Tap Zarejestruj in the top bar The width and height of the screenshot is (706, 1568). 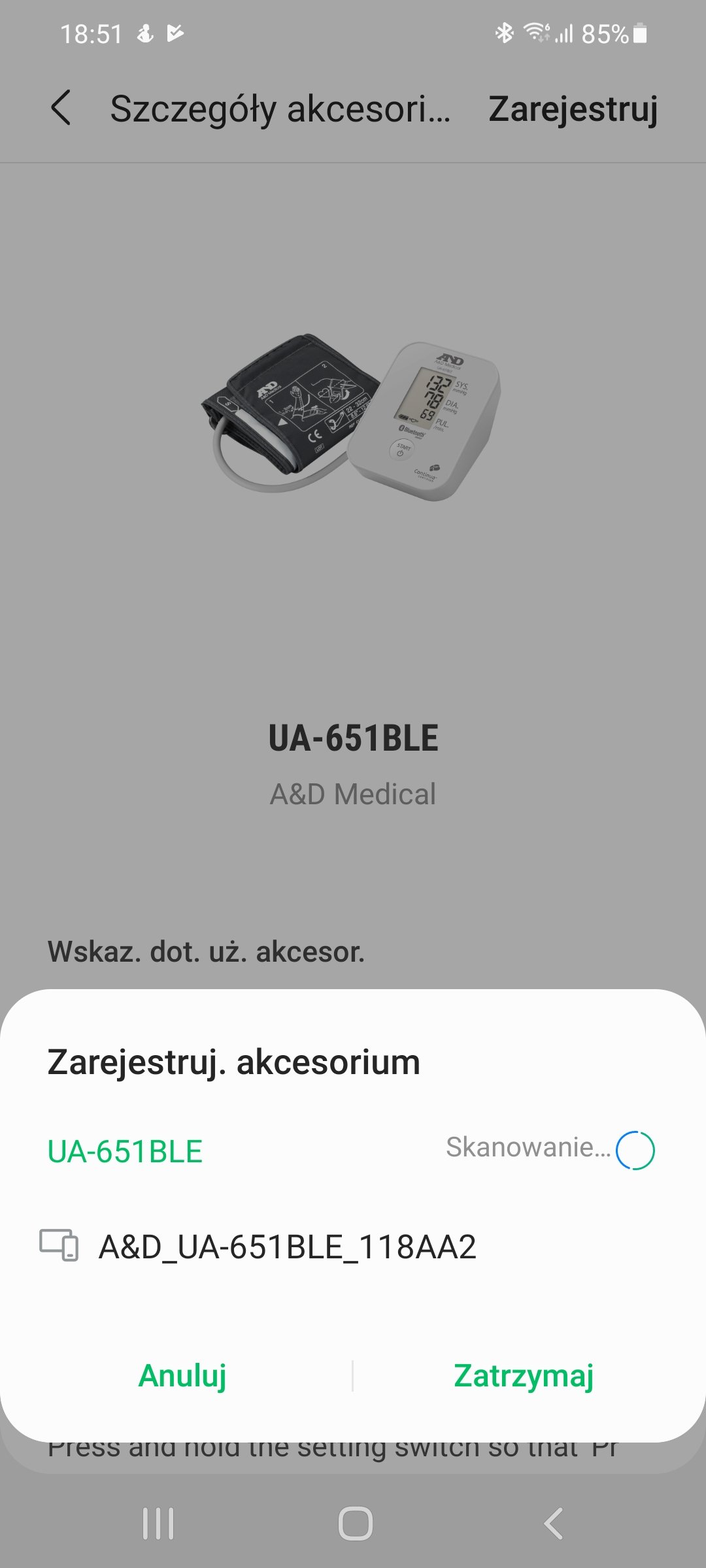(573, 109)
